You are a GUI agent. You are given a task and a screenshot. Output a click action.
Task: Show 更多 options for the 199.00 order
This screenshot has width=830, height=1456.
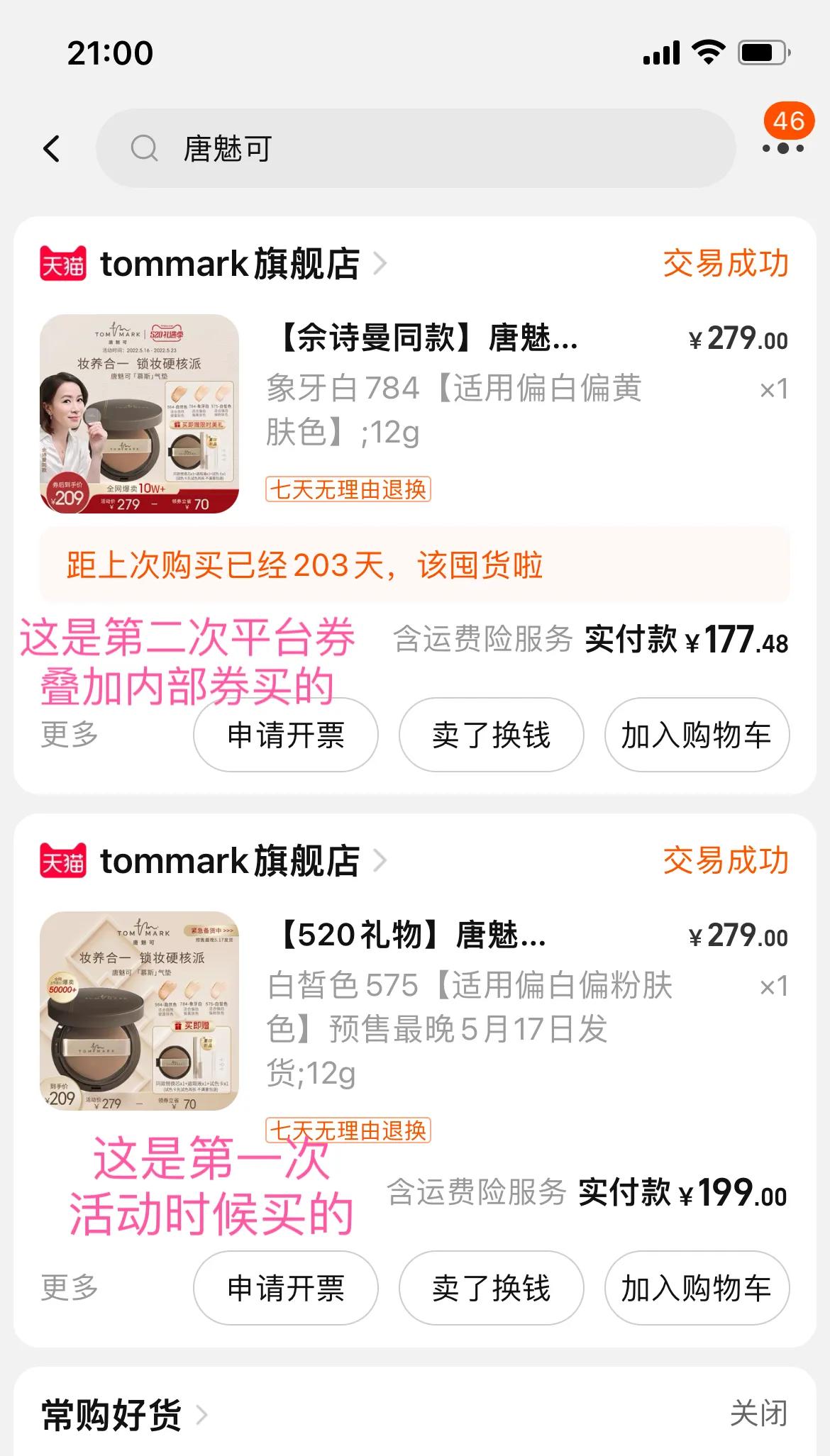70,1287
